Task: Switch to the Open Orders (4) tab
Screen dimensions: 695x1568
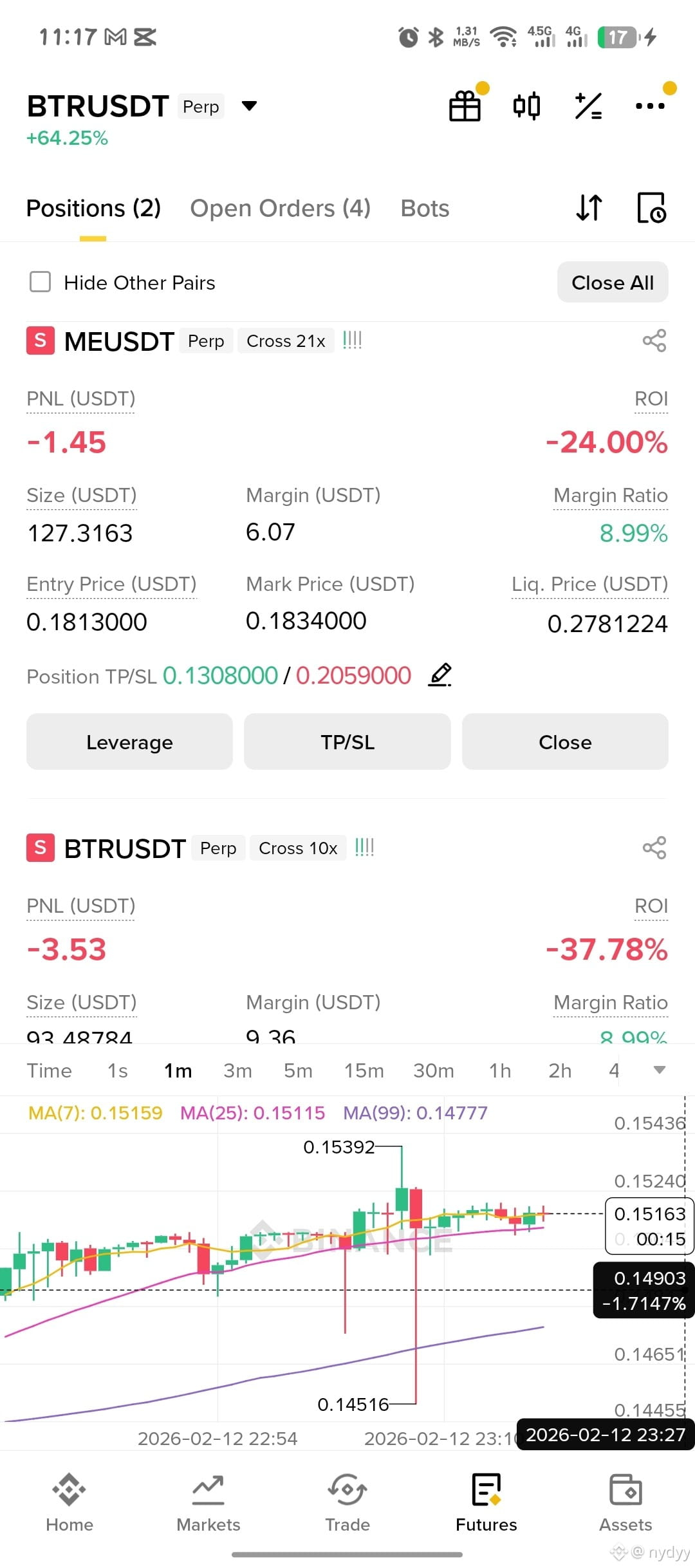Action: point(280,209)
